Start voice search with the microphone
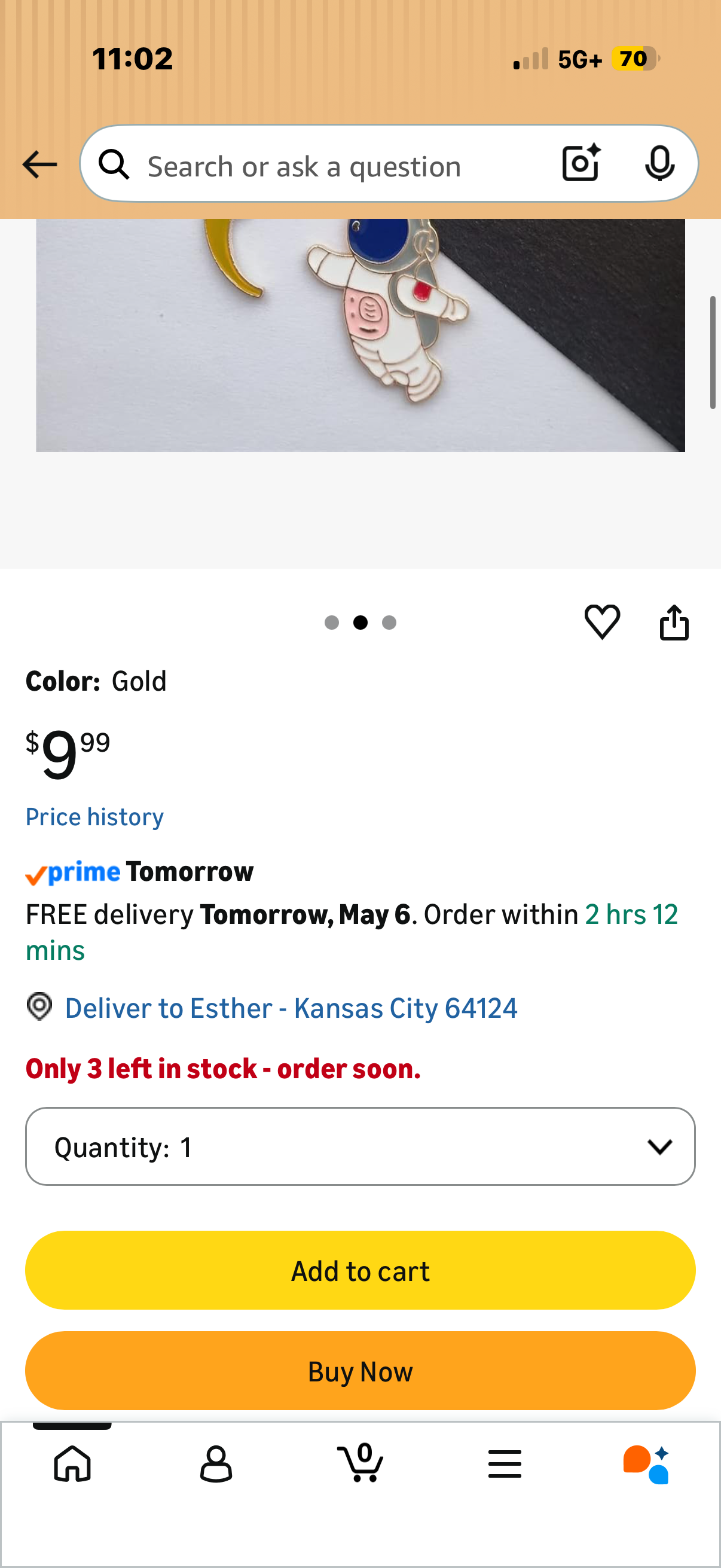 click(x=659, y=164)
